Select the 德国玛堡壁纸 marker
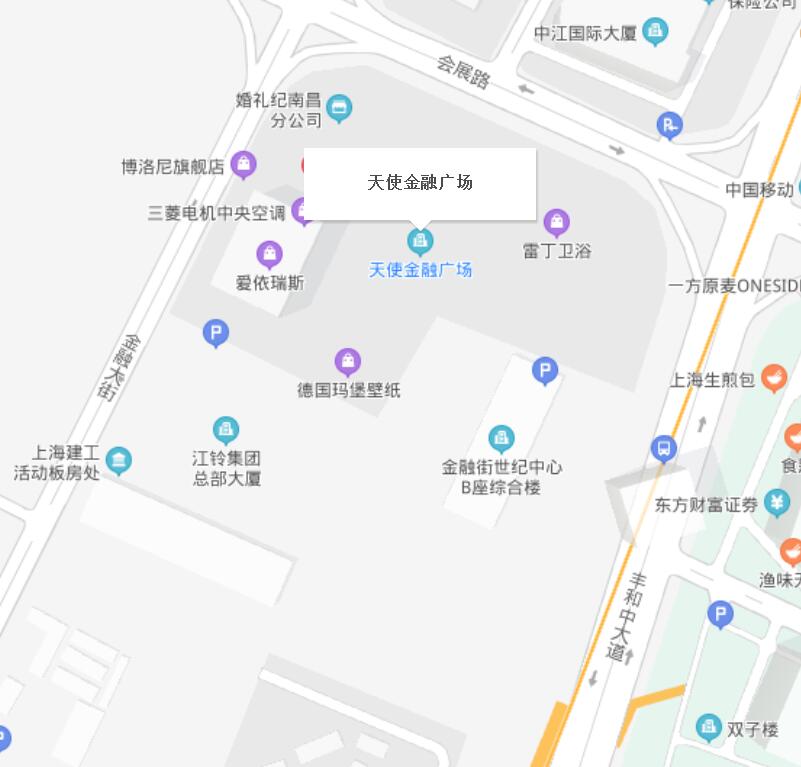Image resolution: width=801 pixels, height=767 pixels. [347, 361]
